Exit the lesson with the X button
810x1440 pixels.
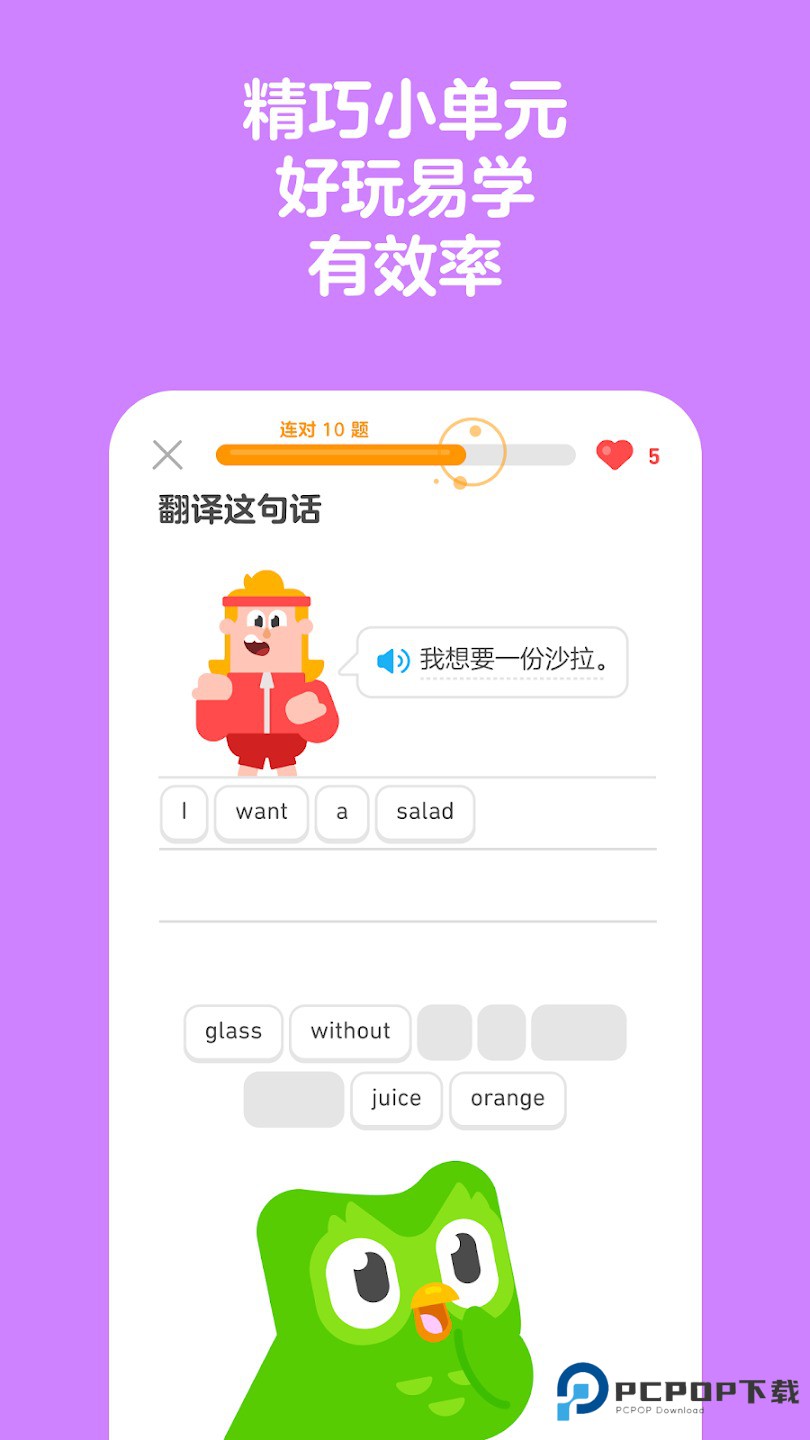coord(167,455)
